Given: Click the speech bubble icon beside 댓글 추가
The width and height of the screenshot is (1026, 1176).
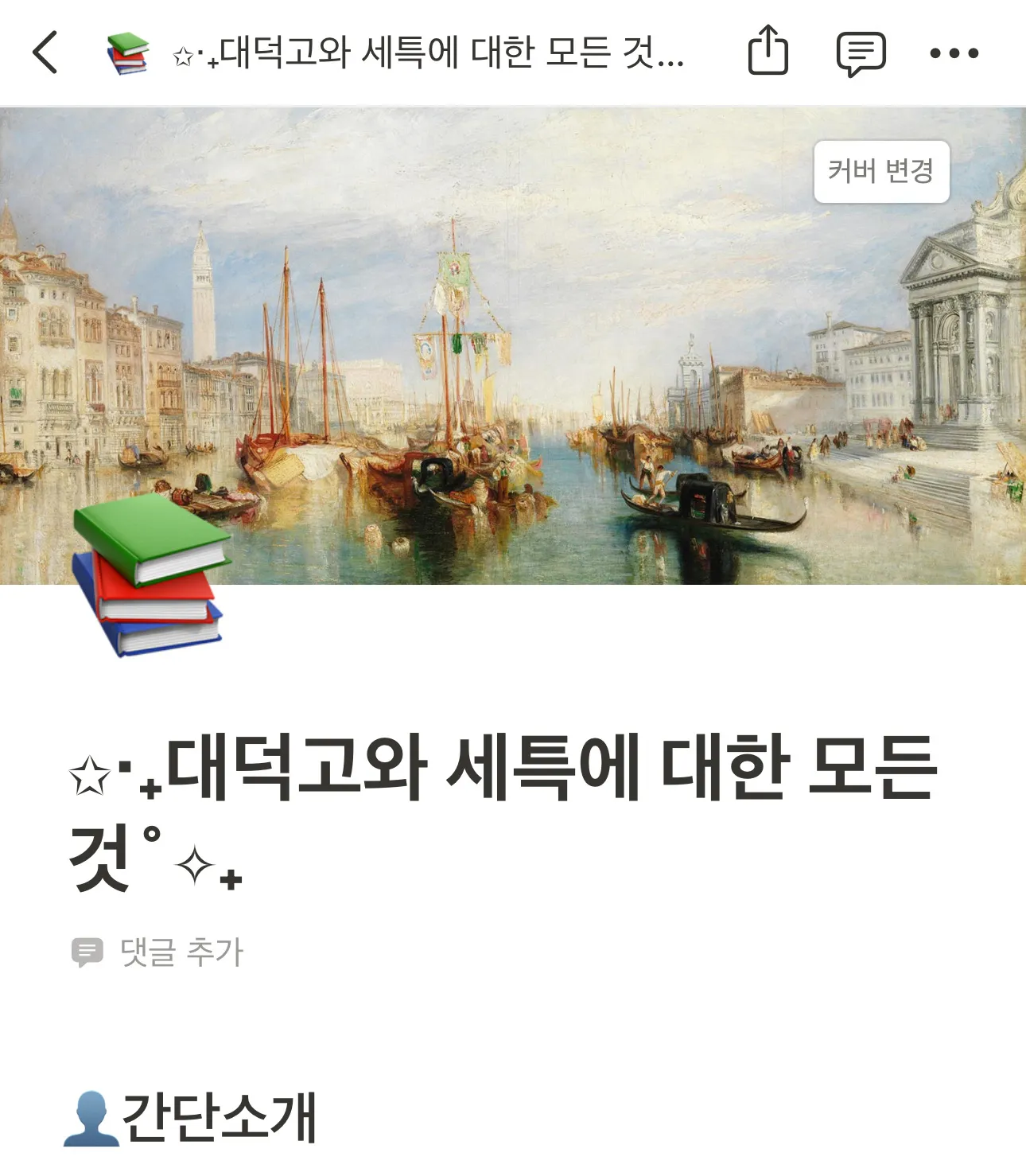Looking at the screenshot, I should click(89, 948).
